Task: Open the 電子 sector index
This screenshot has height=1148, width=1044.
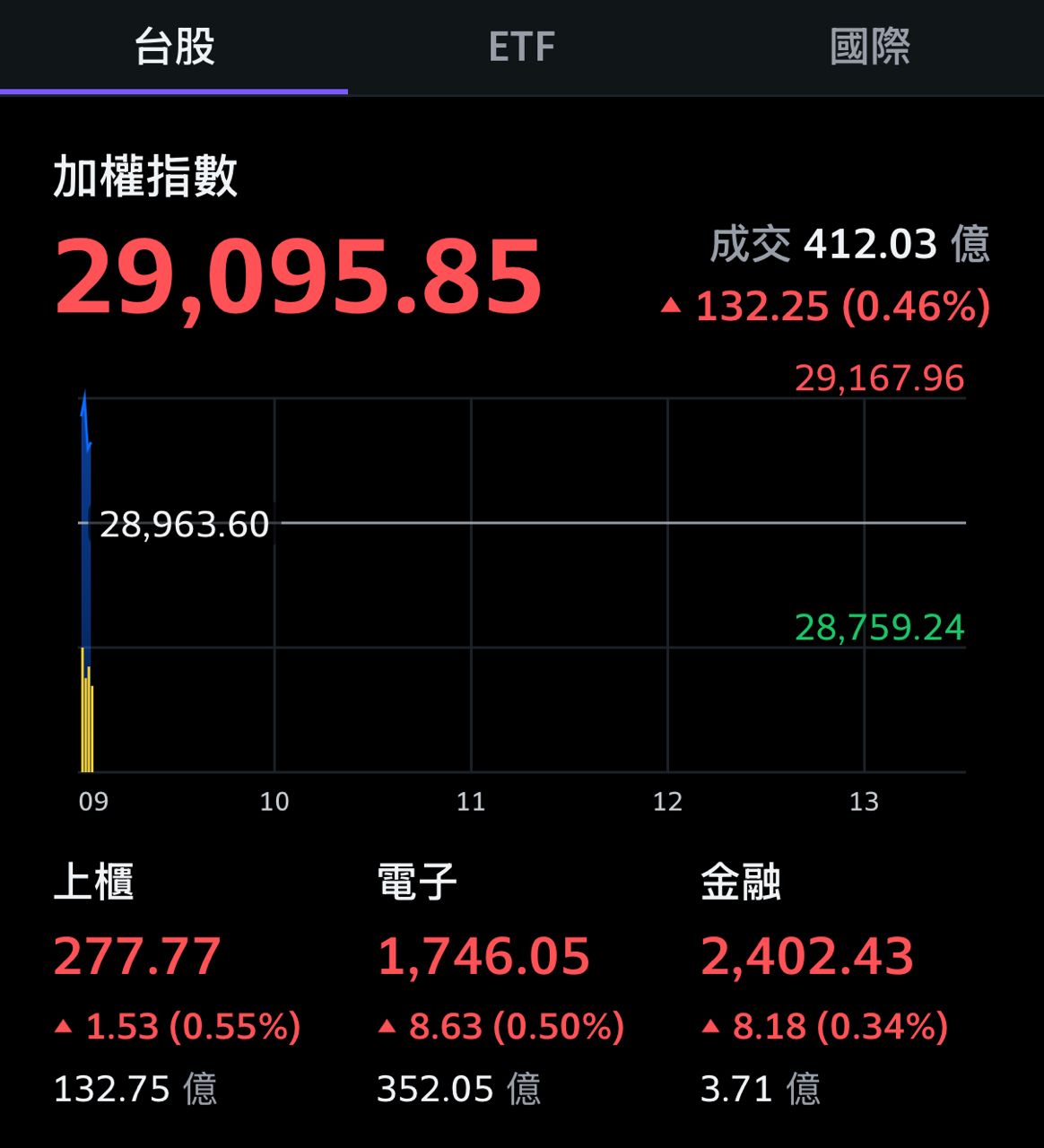Action: 500,982
